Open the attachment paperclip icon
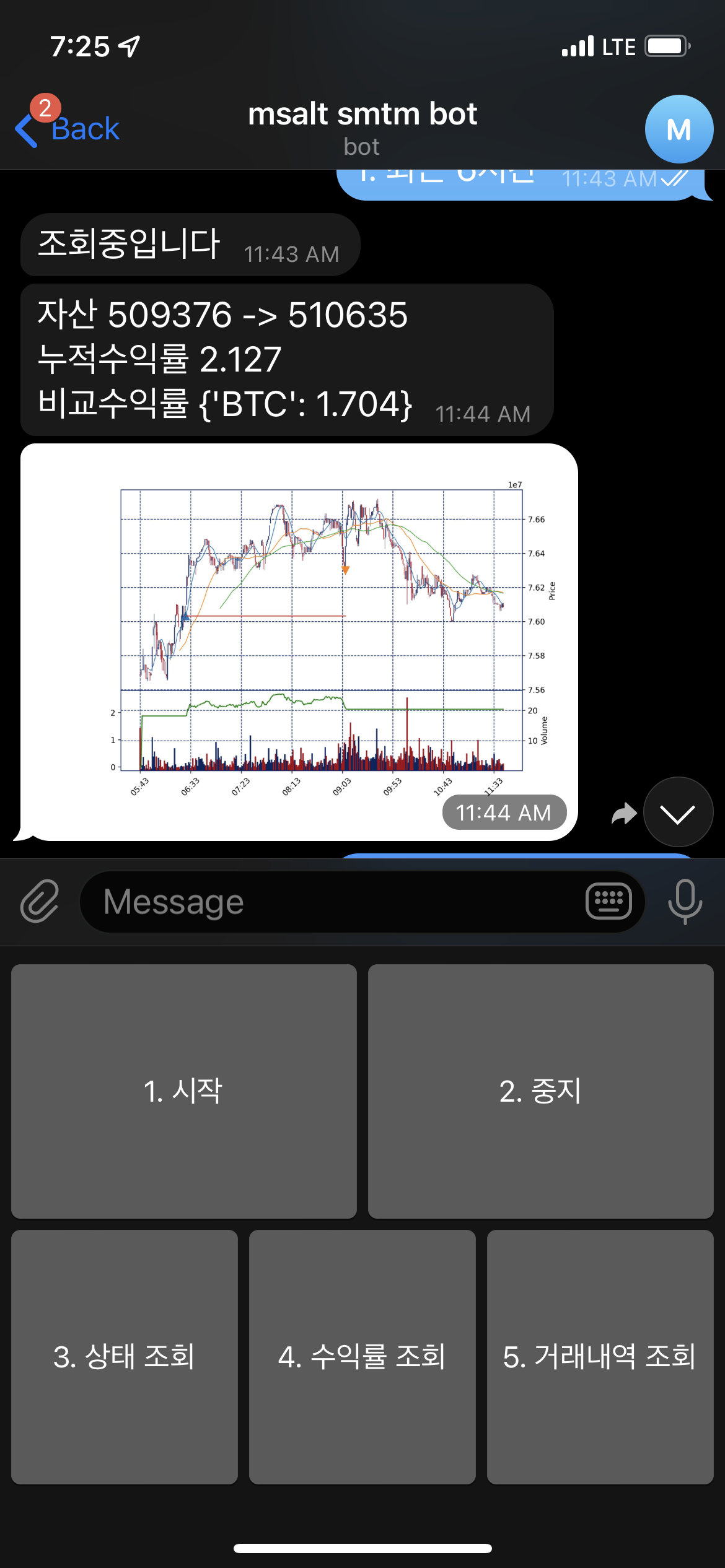The image size is (725, 1568). [38, 902]
